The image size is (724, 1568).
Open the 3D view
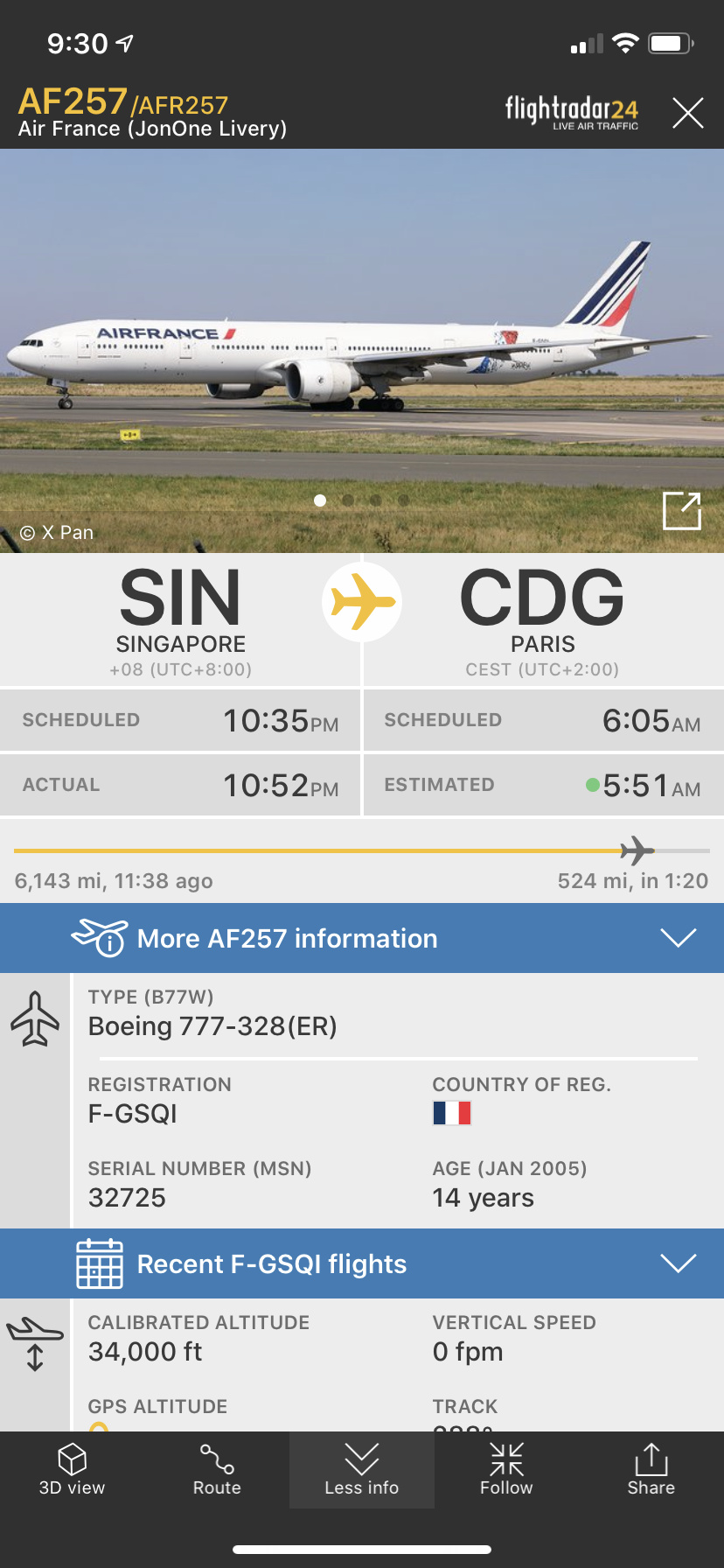point(72,1470)
